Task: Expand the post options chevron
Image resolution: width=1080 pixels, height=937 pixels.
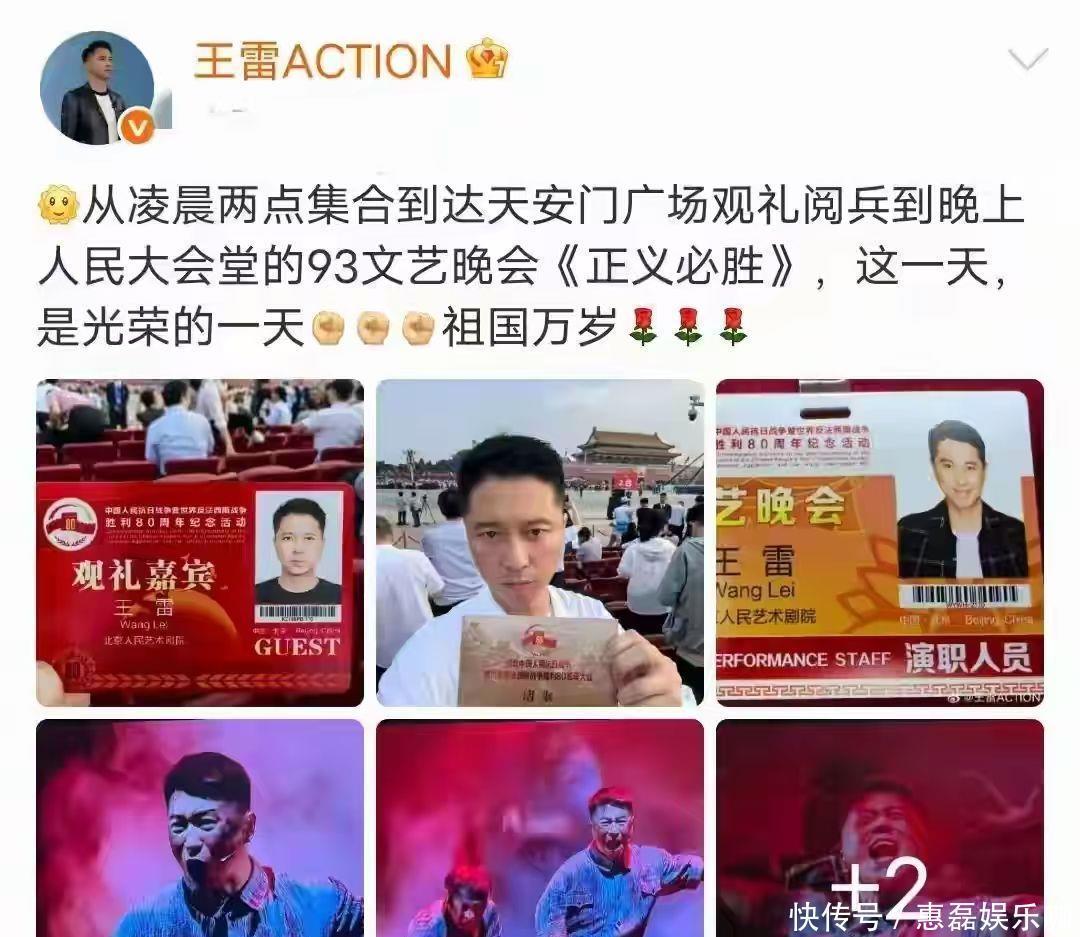Action: point(1027,61)
